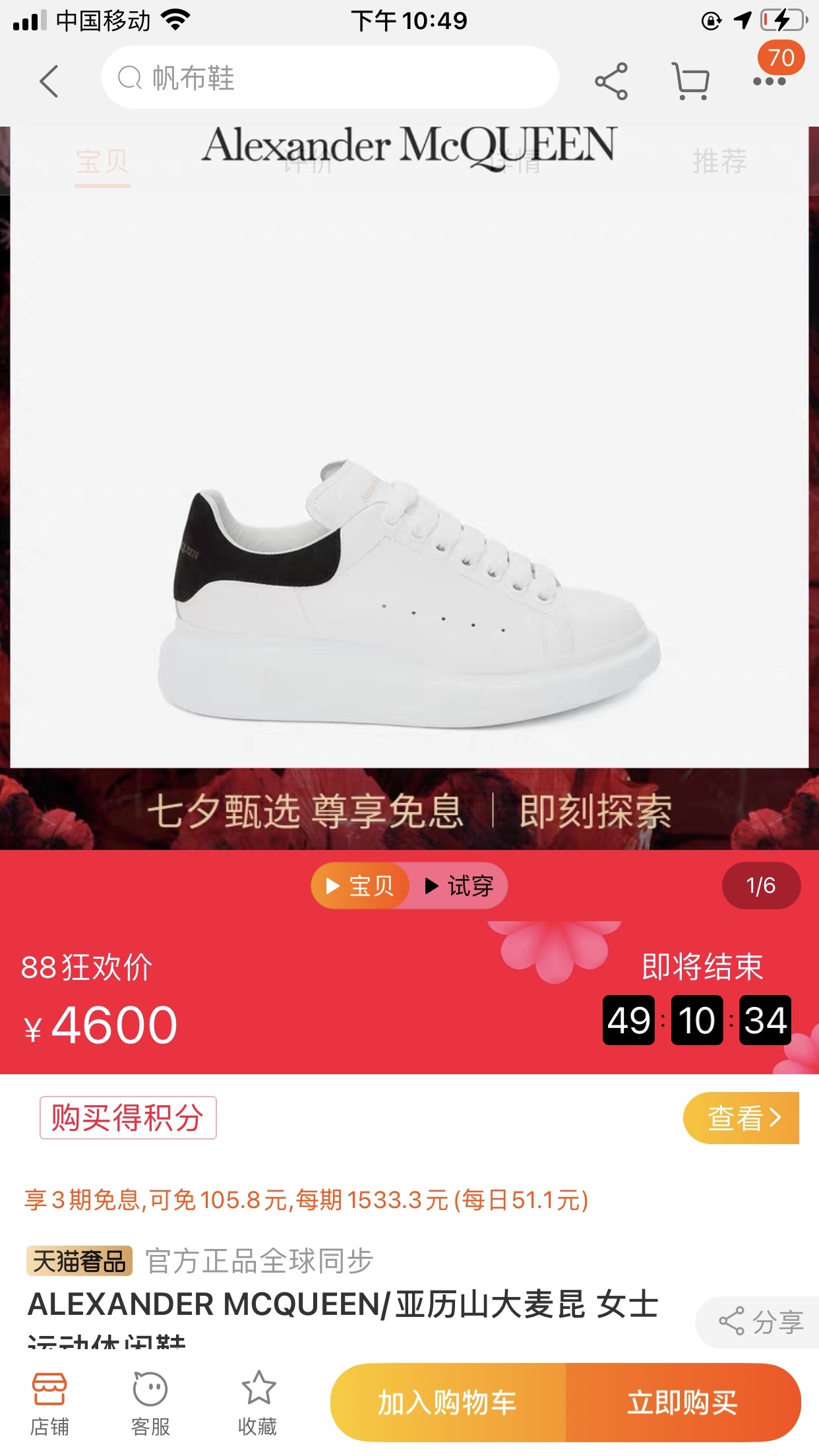Go back to previous page
The height and width of the screenshot is (1456, 819).
click(49, 80)
